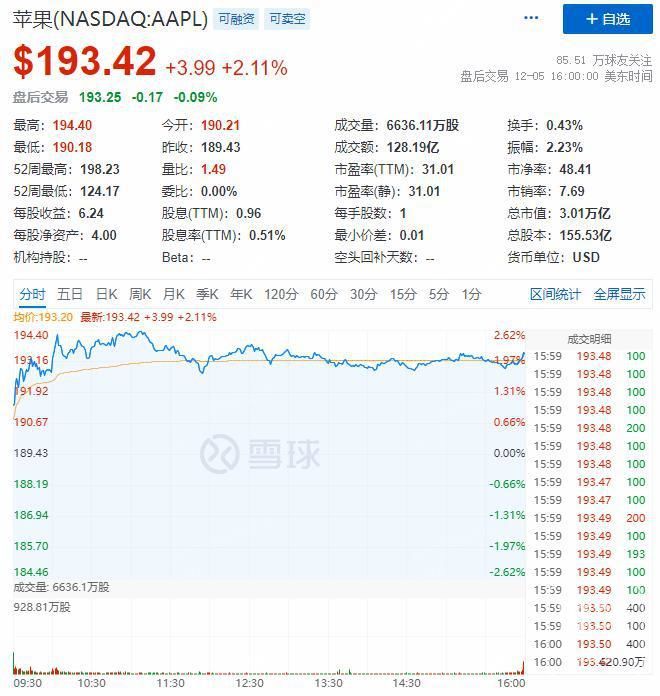Tap the minus icon beside 自选

pyautogui.click(x=530, y=19)
